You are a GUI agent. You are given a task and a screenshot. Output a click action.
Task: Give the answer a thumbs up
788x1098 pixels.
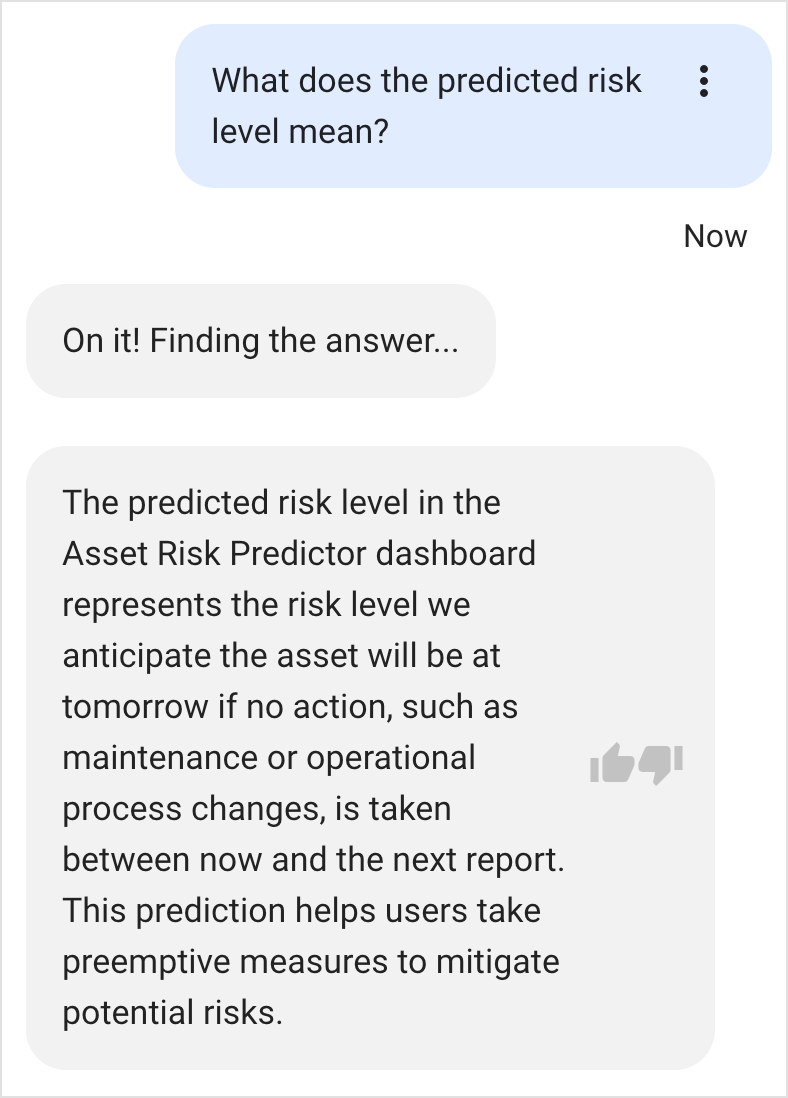(x=612, y=763)
